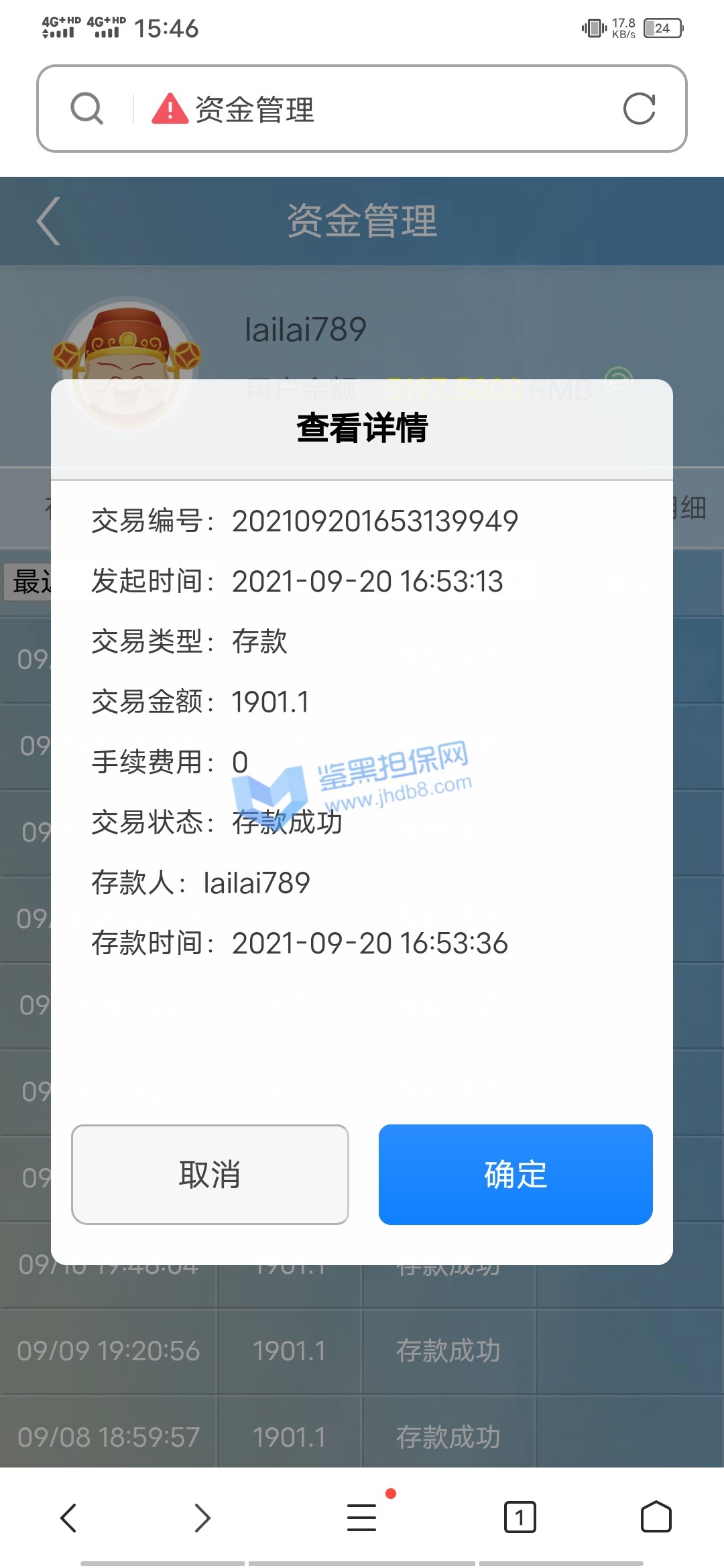Reload the page with the refresh icon
Viewport: 724px width, 1568px height.
[x=639, y=109]
